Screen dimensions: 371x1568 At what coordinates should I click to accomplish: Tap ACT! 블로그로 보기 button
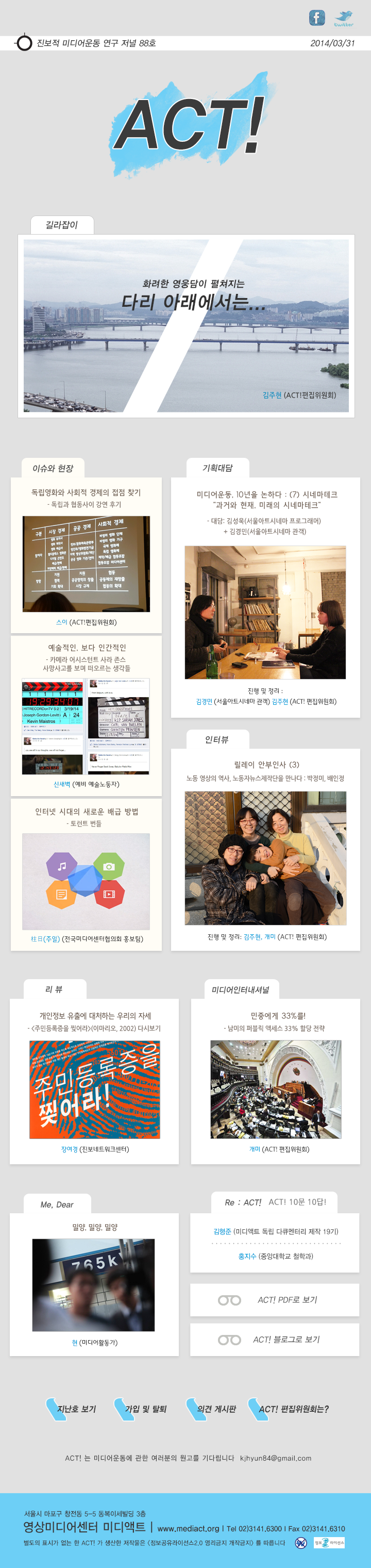274,1340
